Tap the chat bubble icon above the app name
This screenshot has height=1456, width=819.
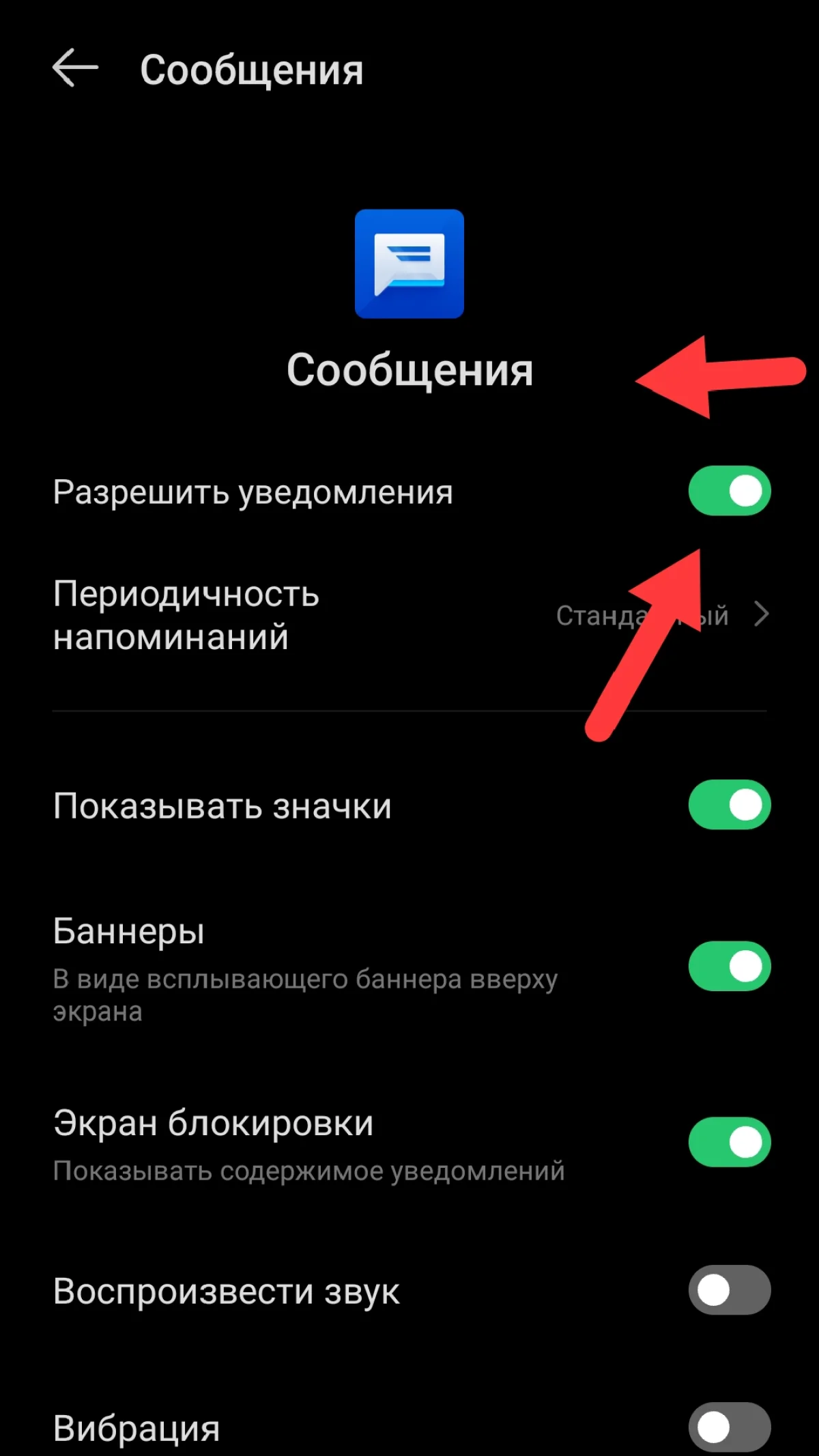click(408, 263)
